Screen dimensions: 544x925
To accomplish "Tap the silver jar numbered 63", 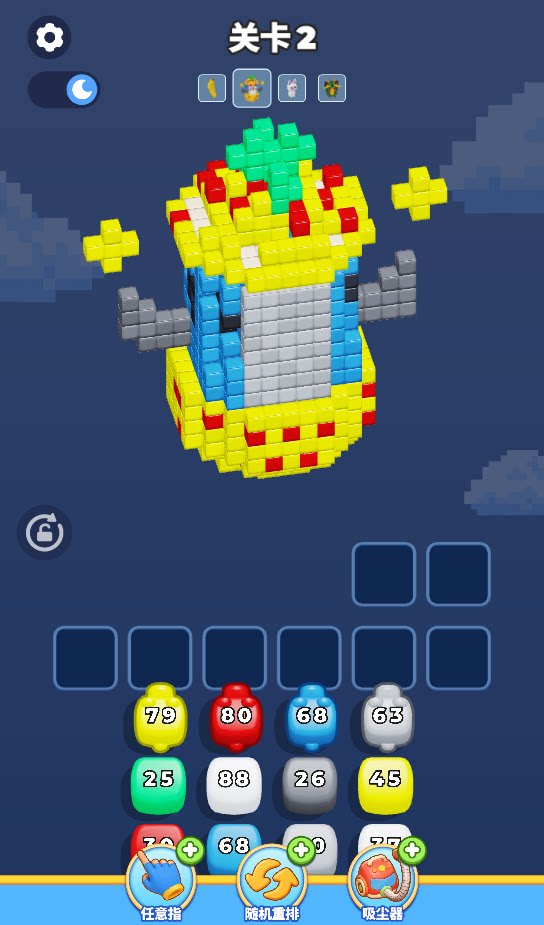I will (x=386, y=717).
